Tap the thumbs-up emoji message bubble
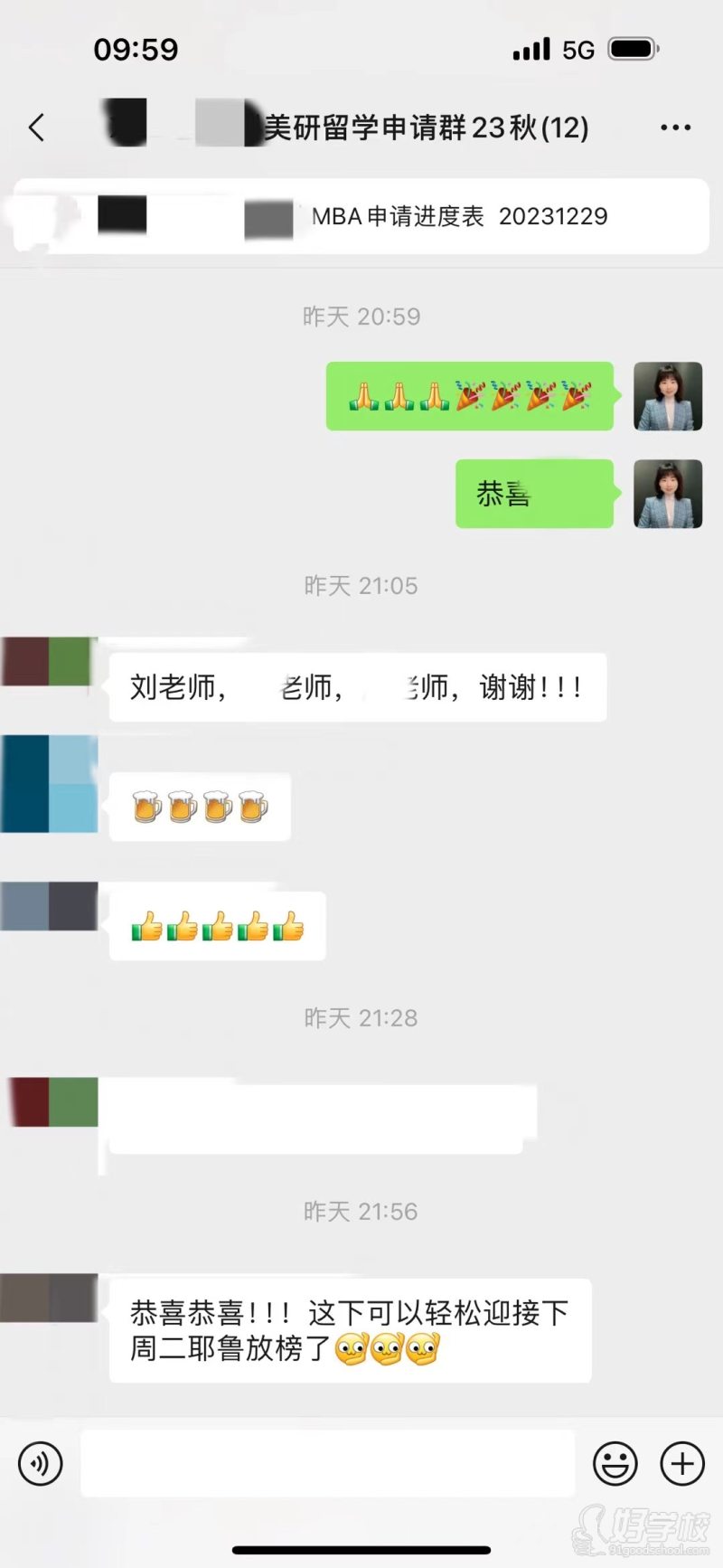Image resolution: width=723 pixels, height=1568 pixels. (217, 924)
